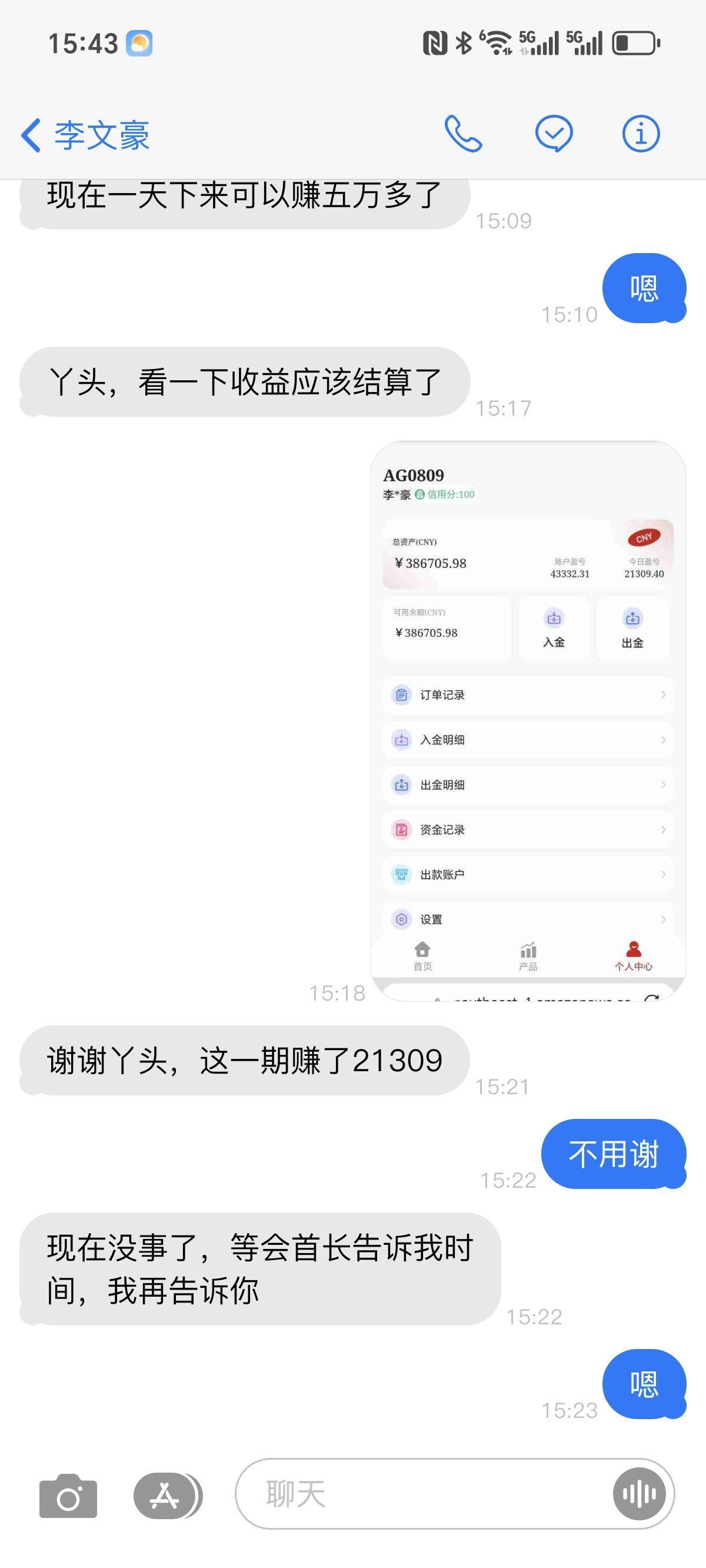Viewport: 706px width, 1568px height.
Task: Expand the 出款账户 row chevron
Action: pos(664,874)
